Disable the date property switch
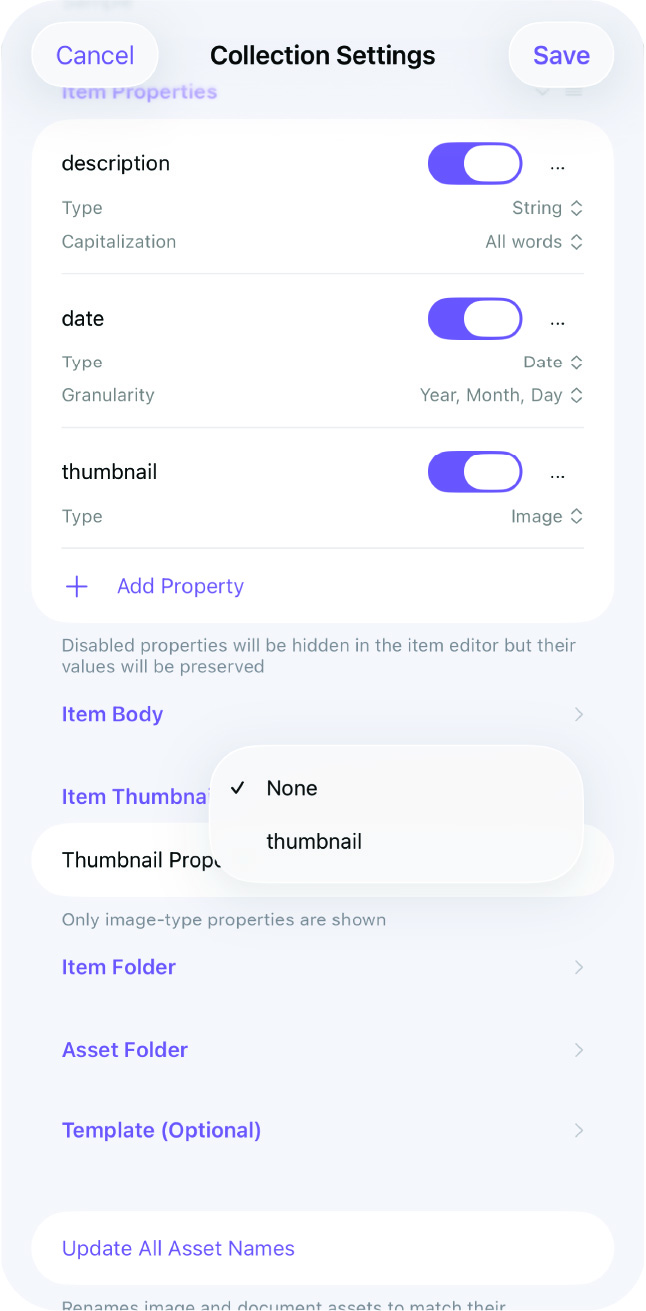646x1311 pixels. coord(475,319)
